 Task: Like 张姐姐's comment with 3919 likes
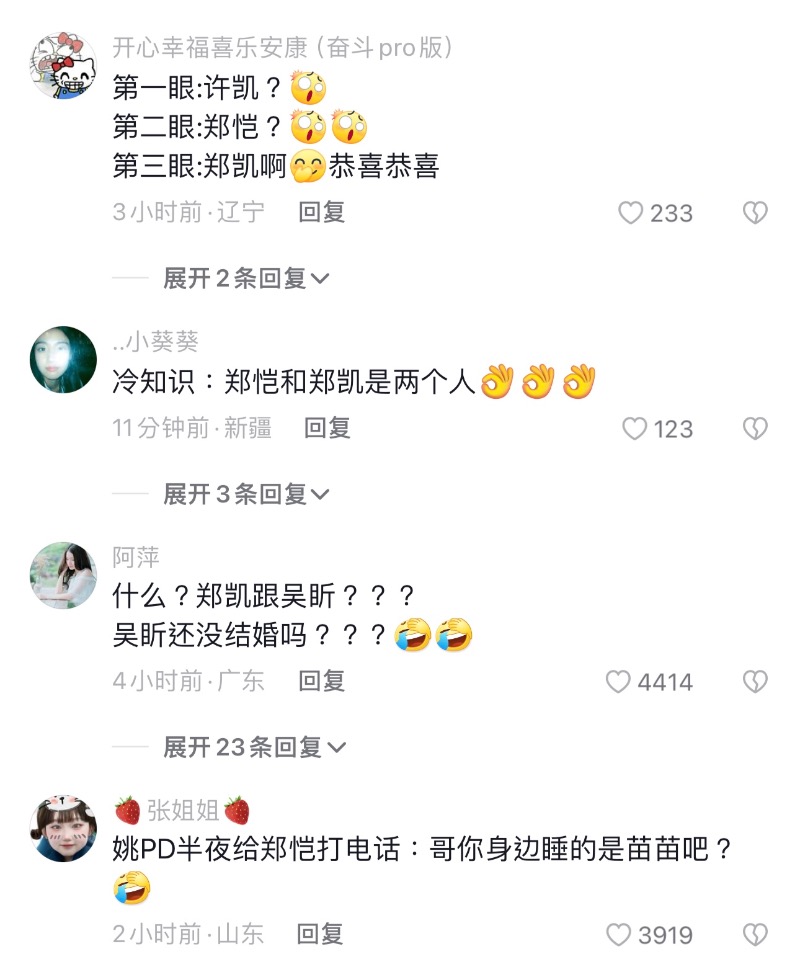tap(620, 935)
